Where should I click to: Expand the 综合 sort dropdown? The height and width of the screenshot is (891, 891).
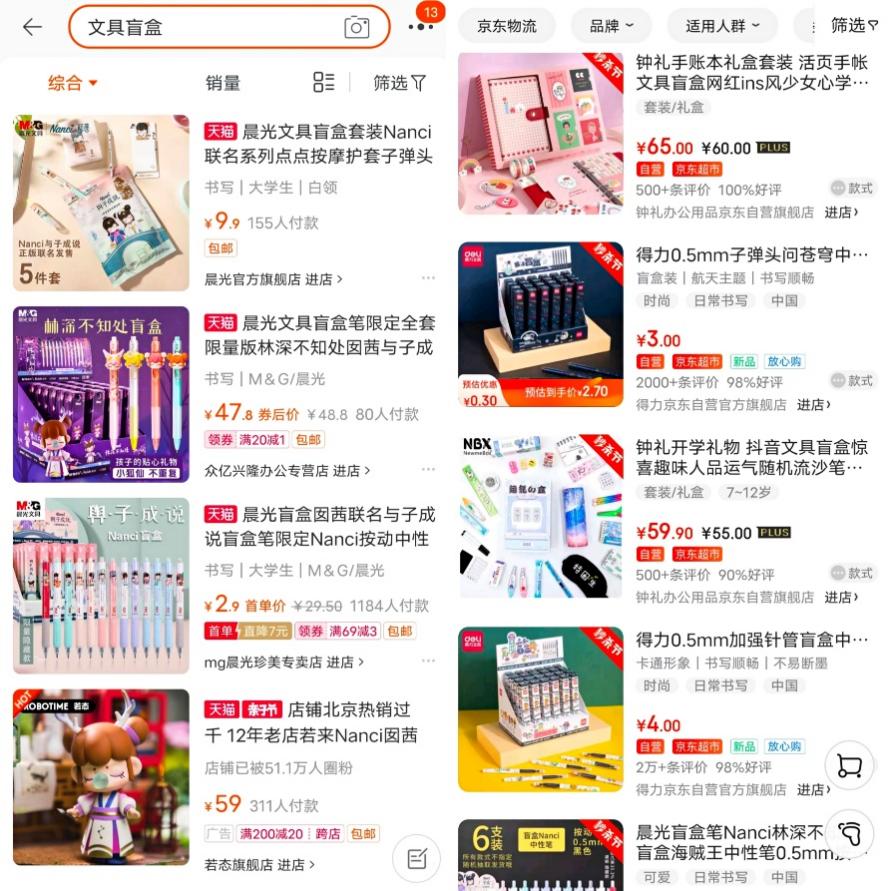(73, 83)
